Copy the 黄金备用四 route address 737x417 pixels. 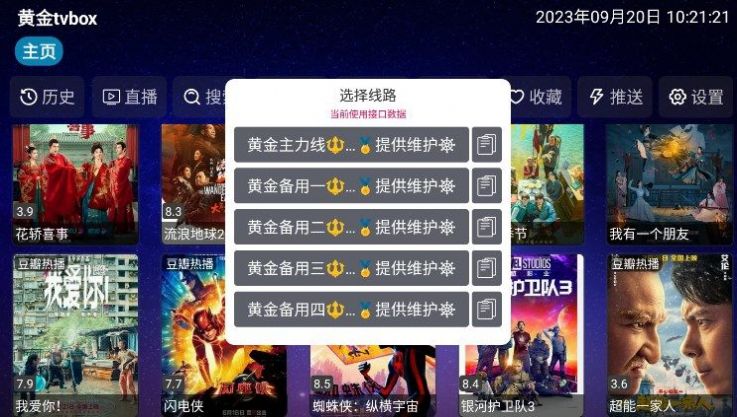[487, 309]
